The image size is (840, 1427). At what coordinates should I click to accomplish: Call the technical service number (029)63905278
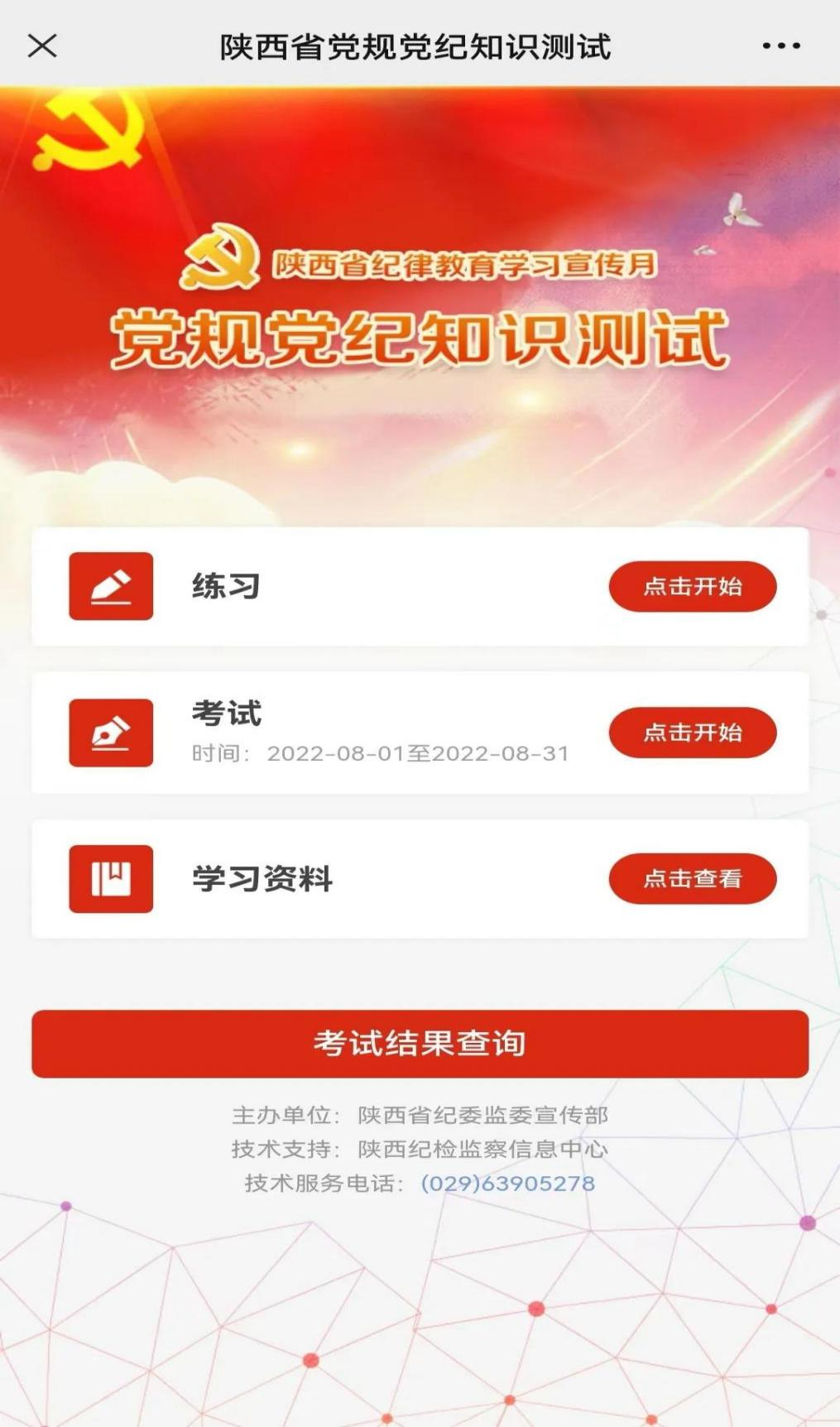point(507,1183)
